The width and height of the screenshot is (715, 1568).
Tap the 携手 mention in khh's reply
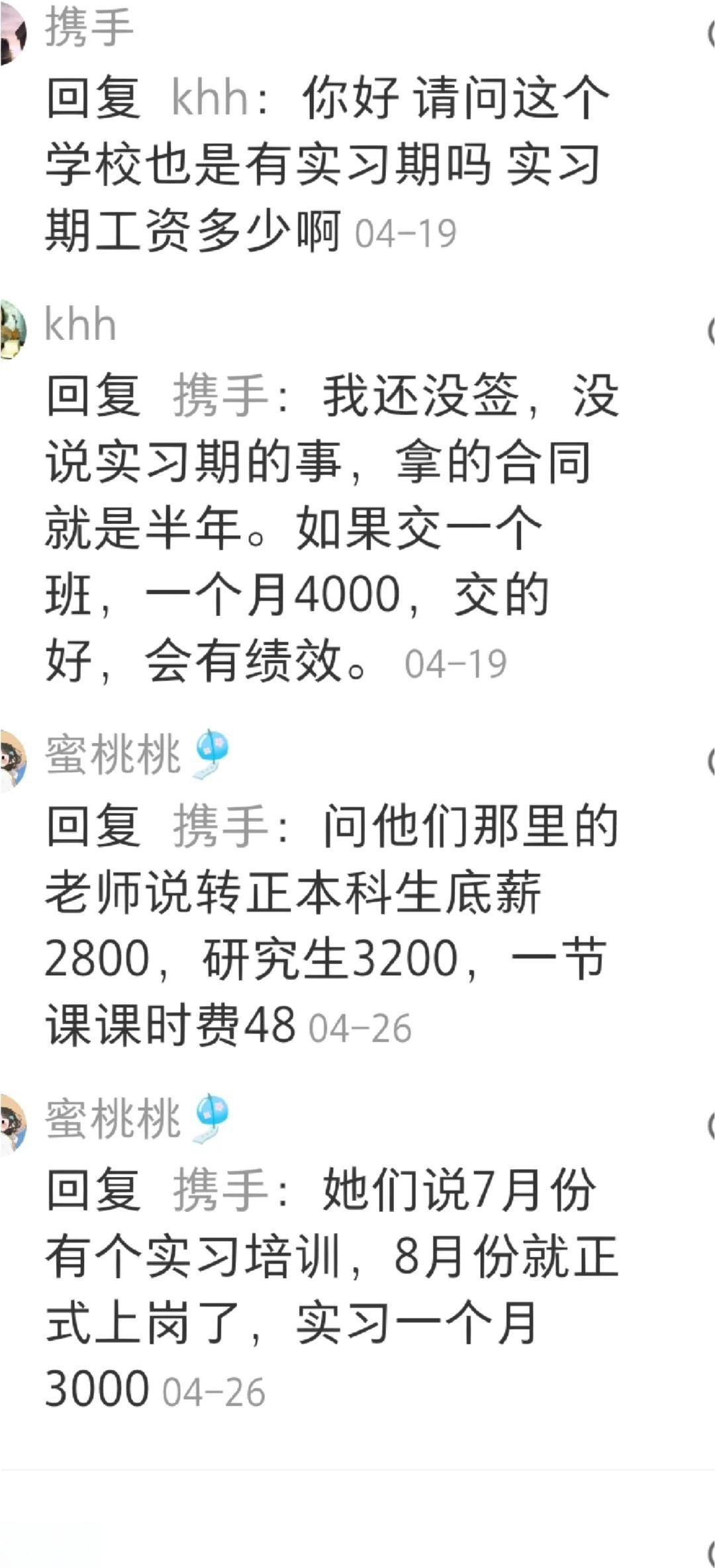click(x=220, y=395)
